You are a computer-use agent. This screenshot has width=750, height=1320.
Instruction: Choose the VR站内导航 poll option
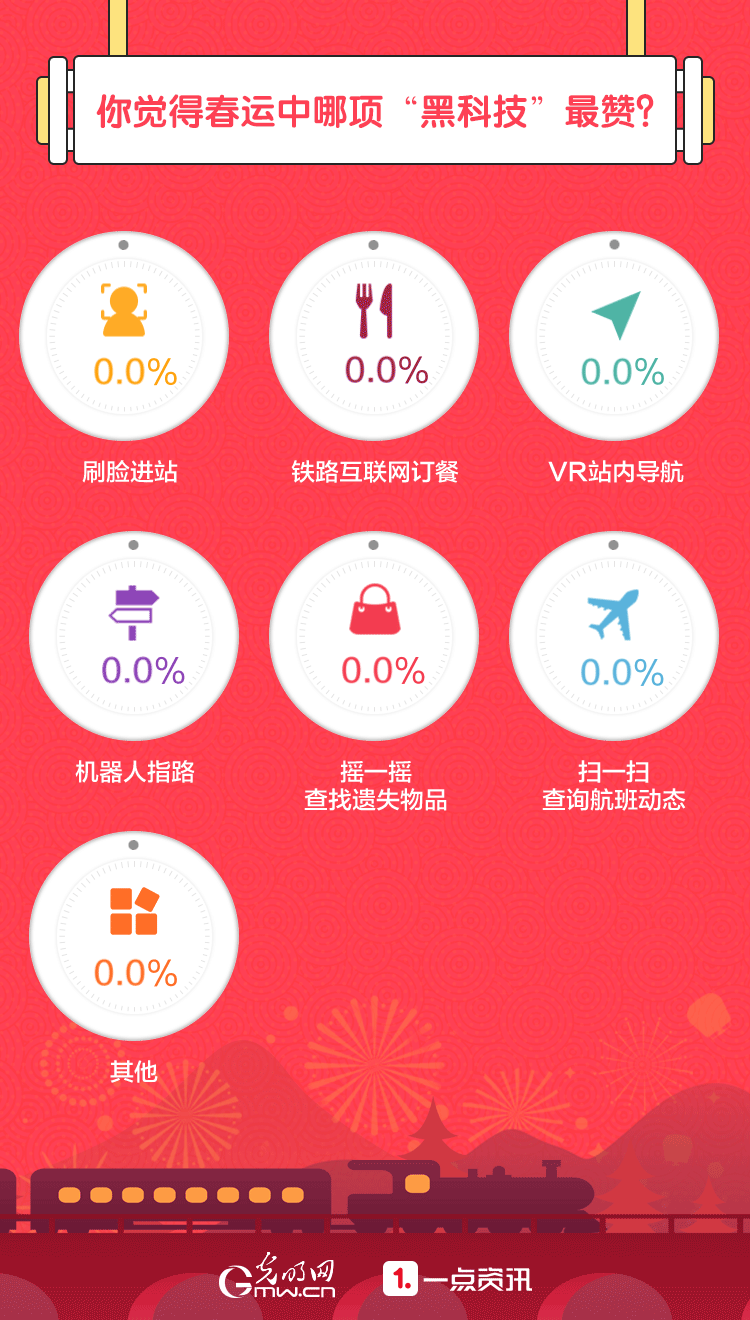(x=613, y=335)
